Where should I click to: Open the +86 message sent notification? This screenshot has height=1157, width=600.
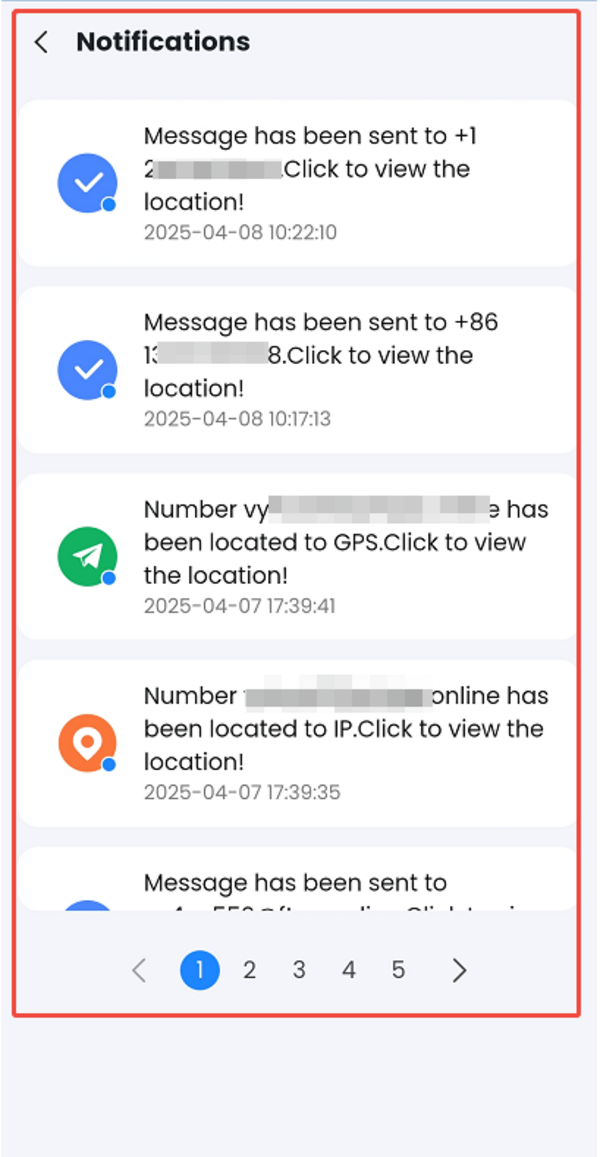[x=300, y=370]
